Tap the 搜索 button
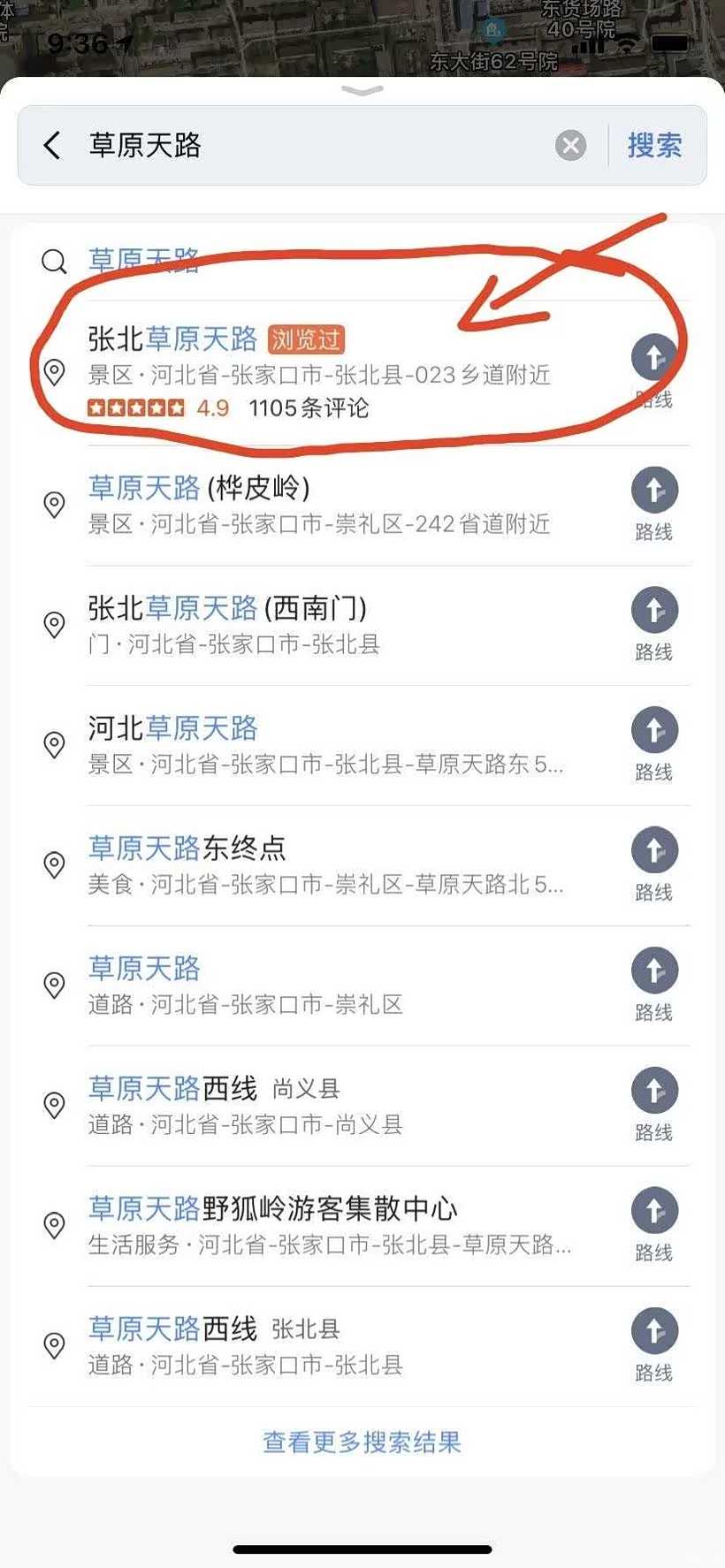 click(654, 145)
